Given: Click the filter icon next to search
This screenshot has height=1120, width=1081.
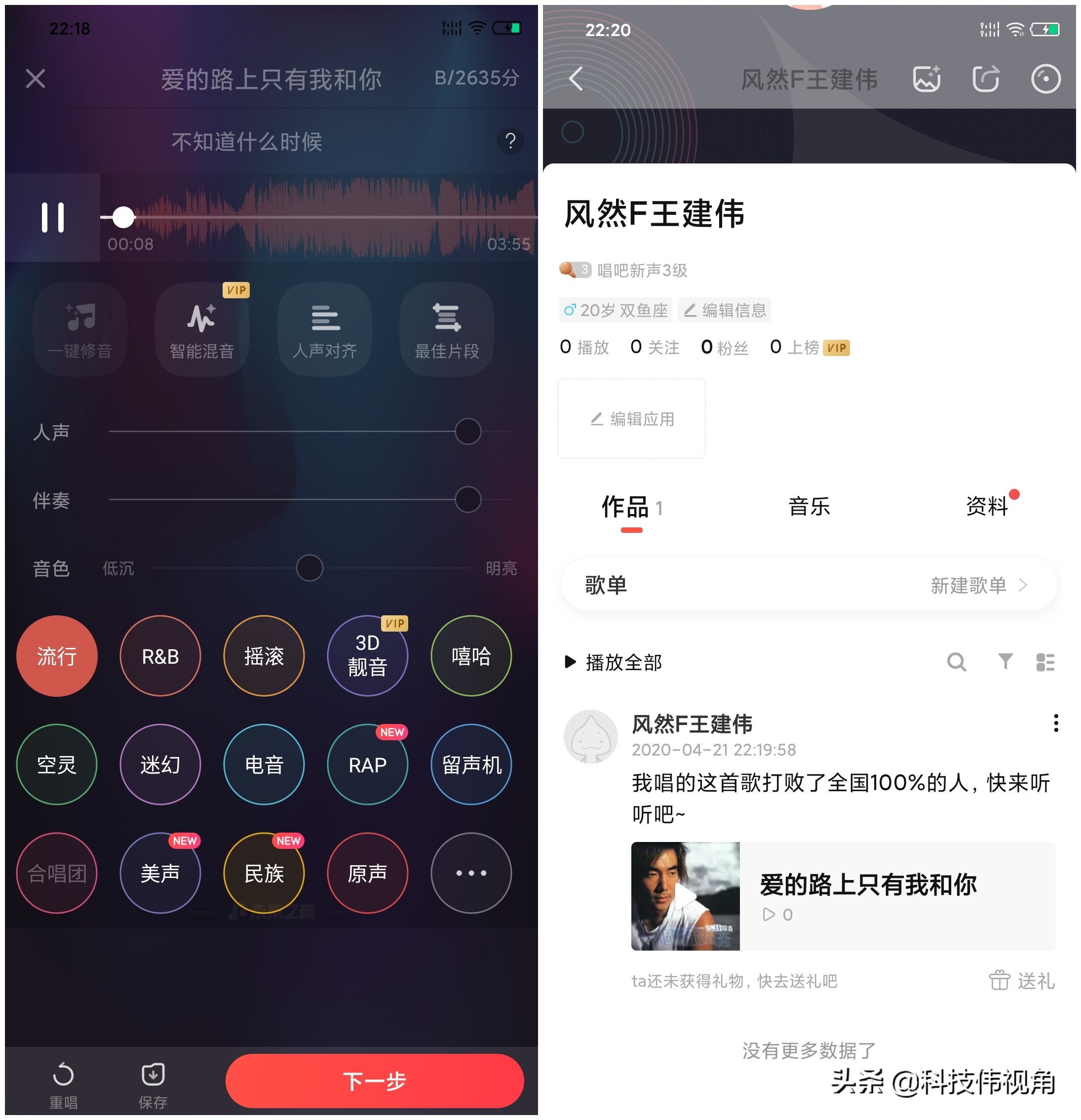Looking at the screenshot, I should (x=1004, y=662).
